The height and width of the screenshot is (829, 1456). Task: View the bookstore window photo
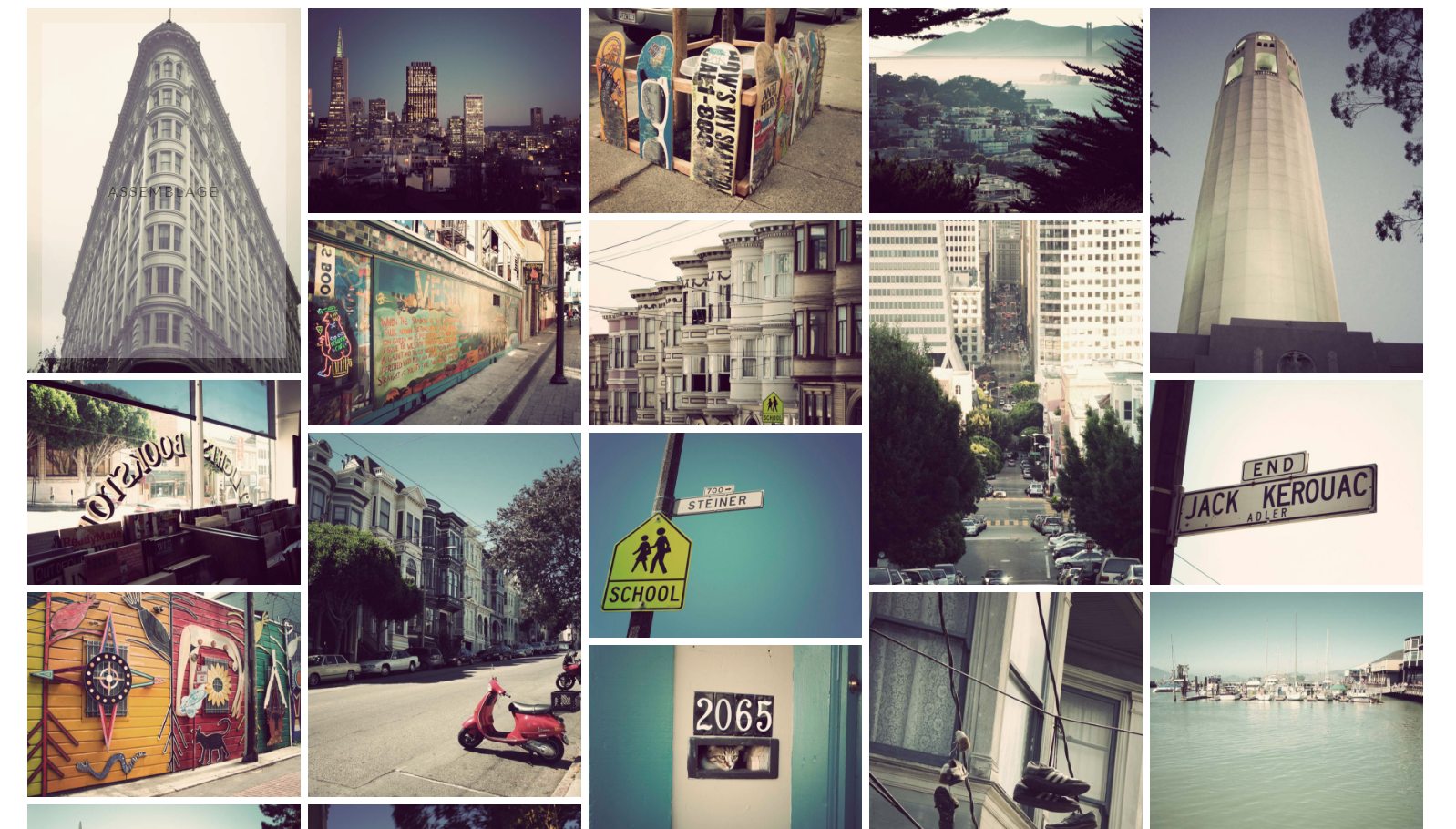pyautogui.click(x=164, y=482)
